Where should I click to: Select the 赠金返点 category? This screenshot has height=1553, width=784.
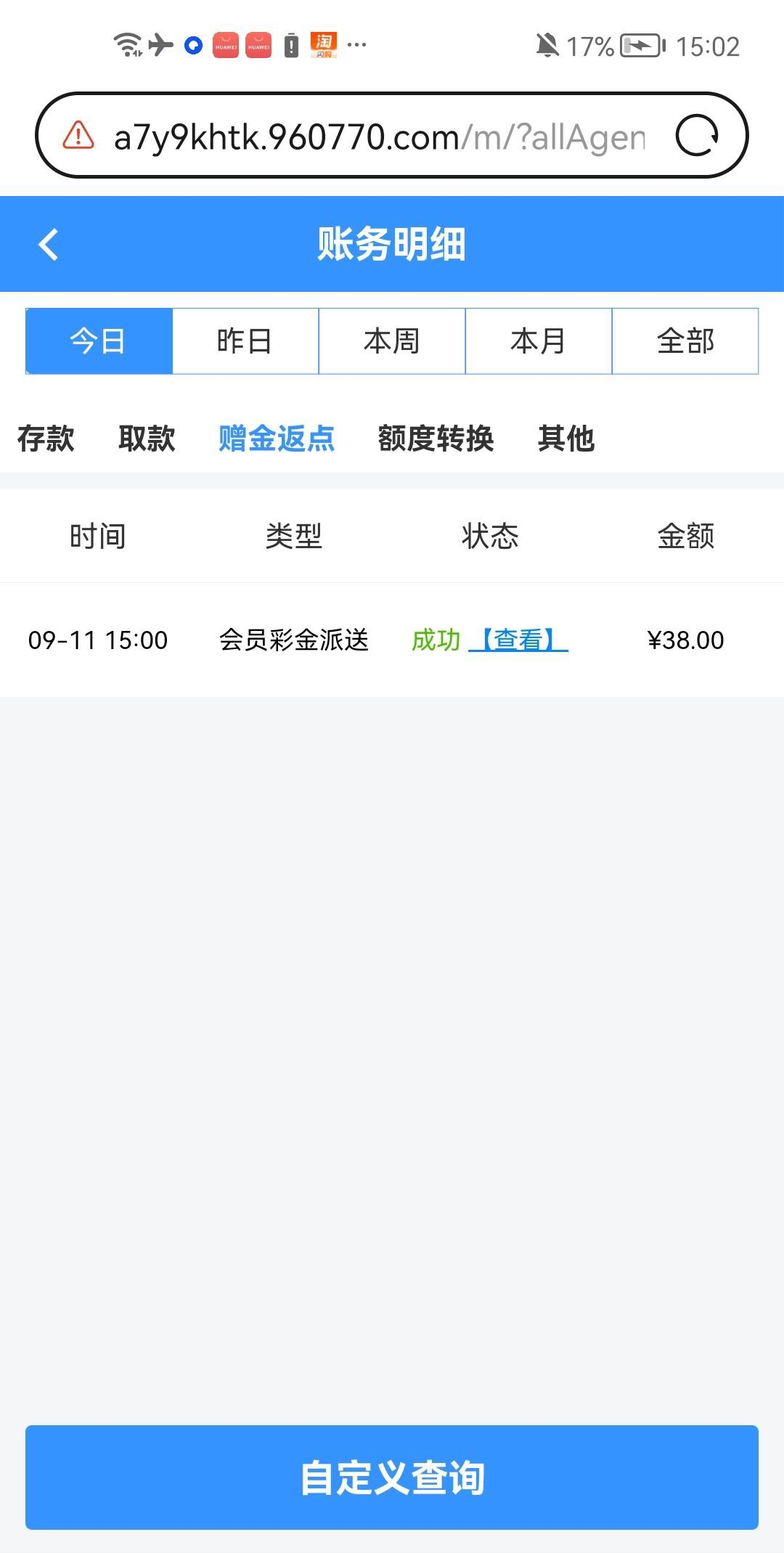(x=277, y=439)
